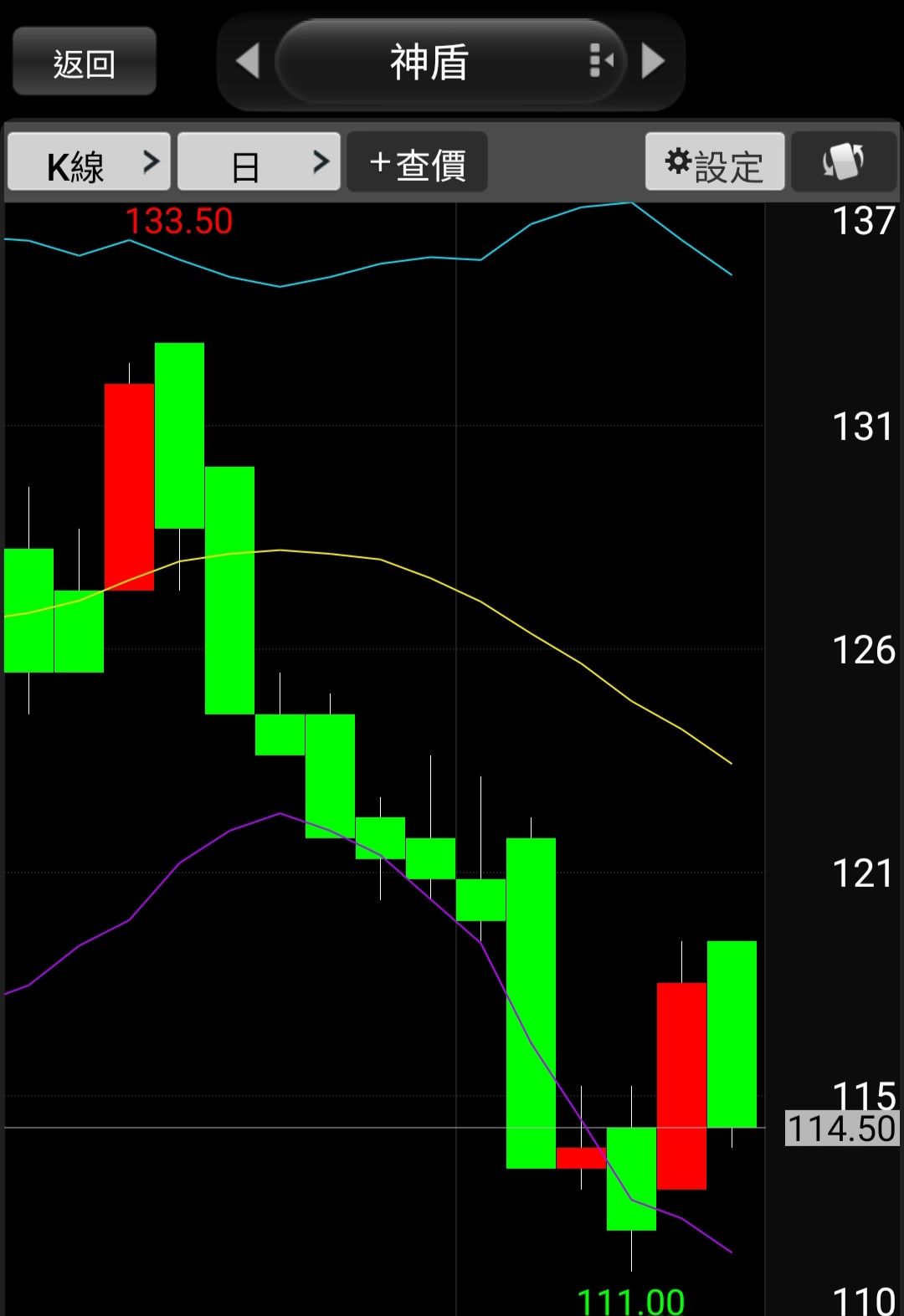
Task: Go to the next stock arrow
Action: [653, 61]
